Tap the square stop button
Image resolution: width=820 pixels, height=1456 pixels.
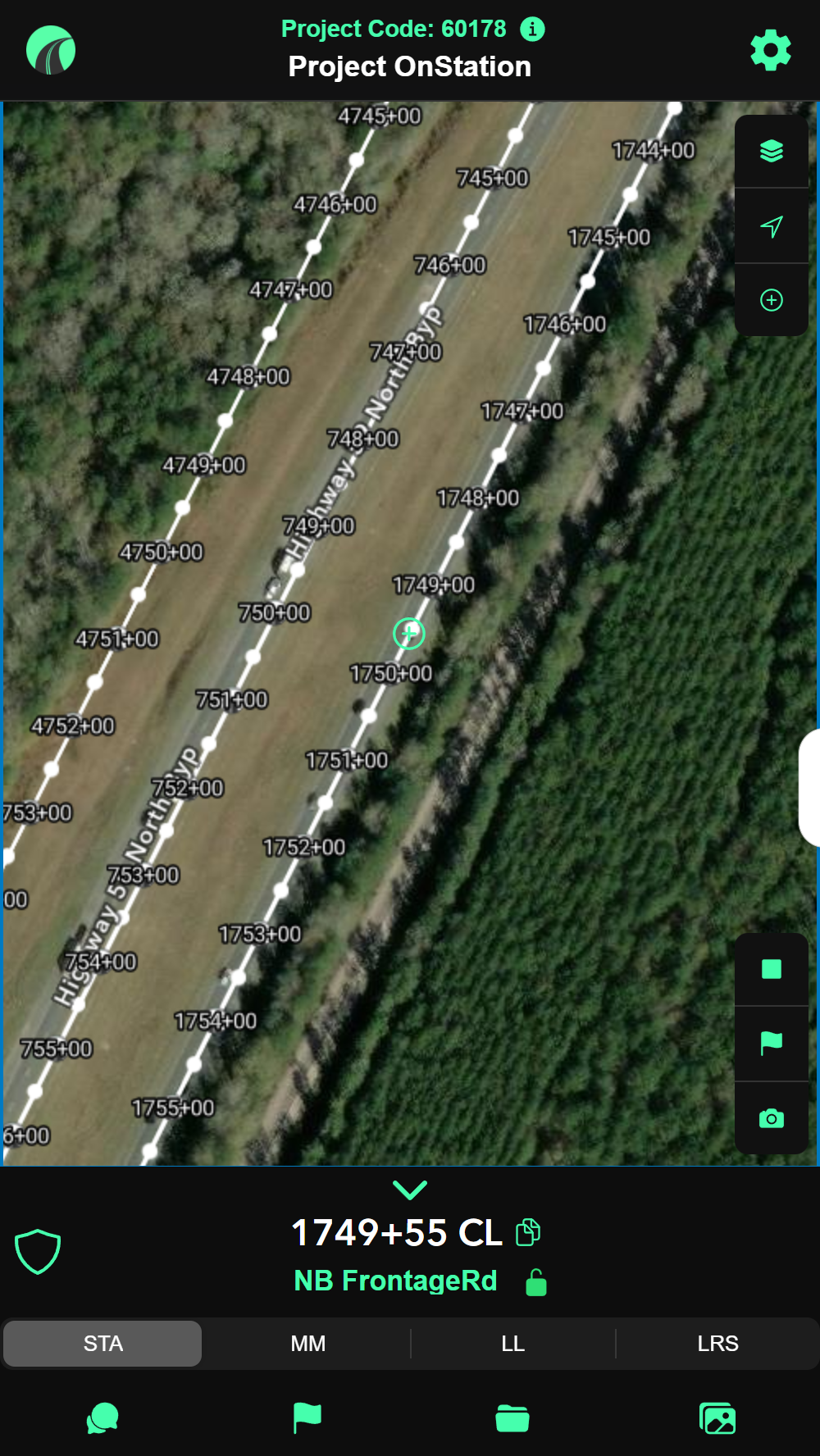772,969
